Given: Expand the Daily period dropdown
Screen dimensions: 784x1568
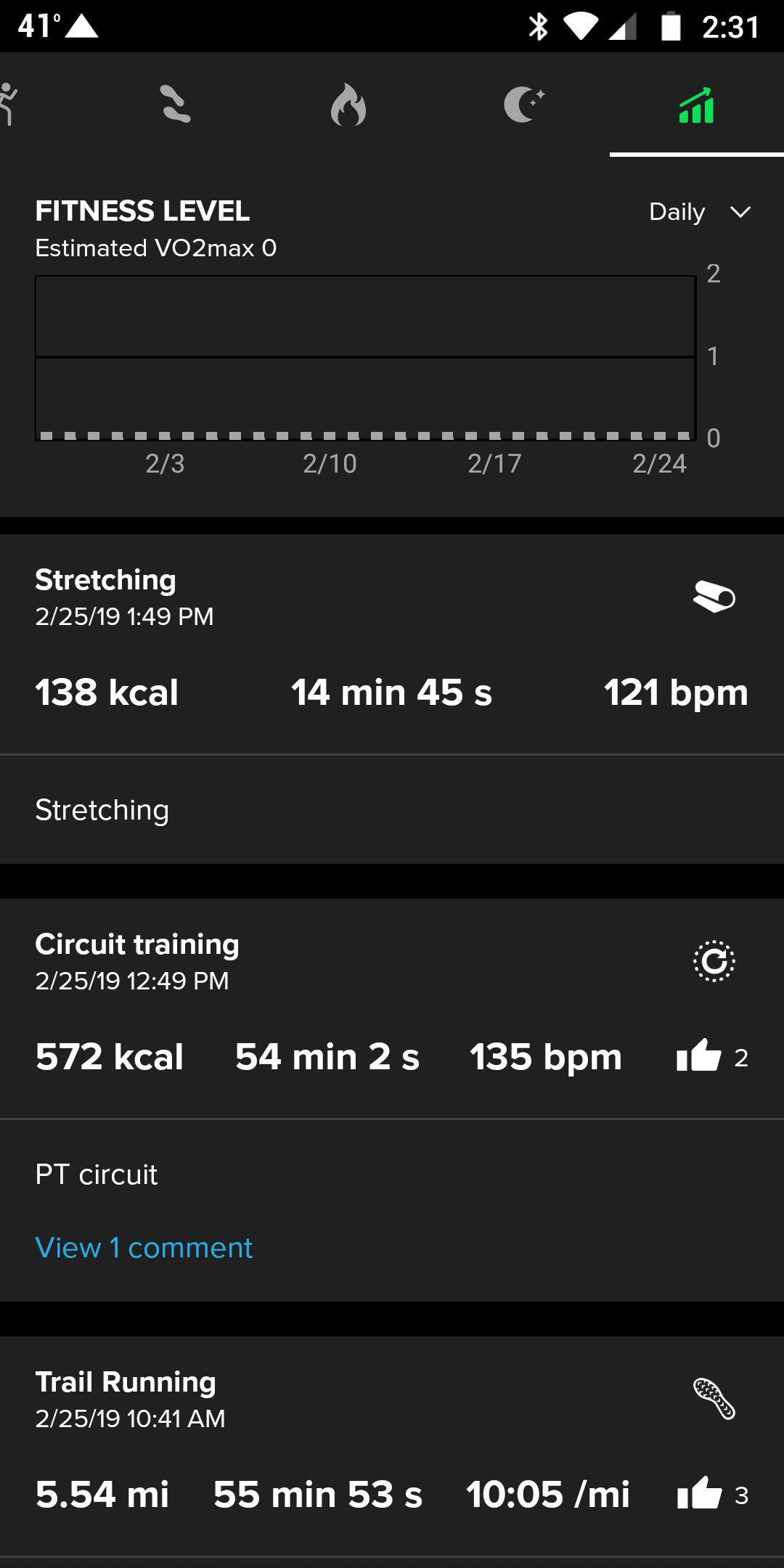Looking at the screenshot, I should click(x=700, y=212).
